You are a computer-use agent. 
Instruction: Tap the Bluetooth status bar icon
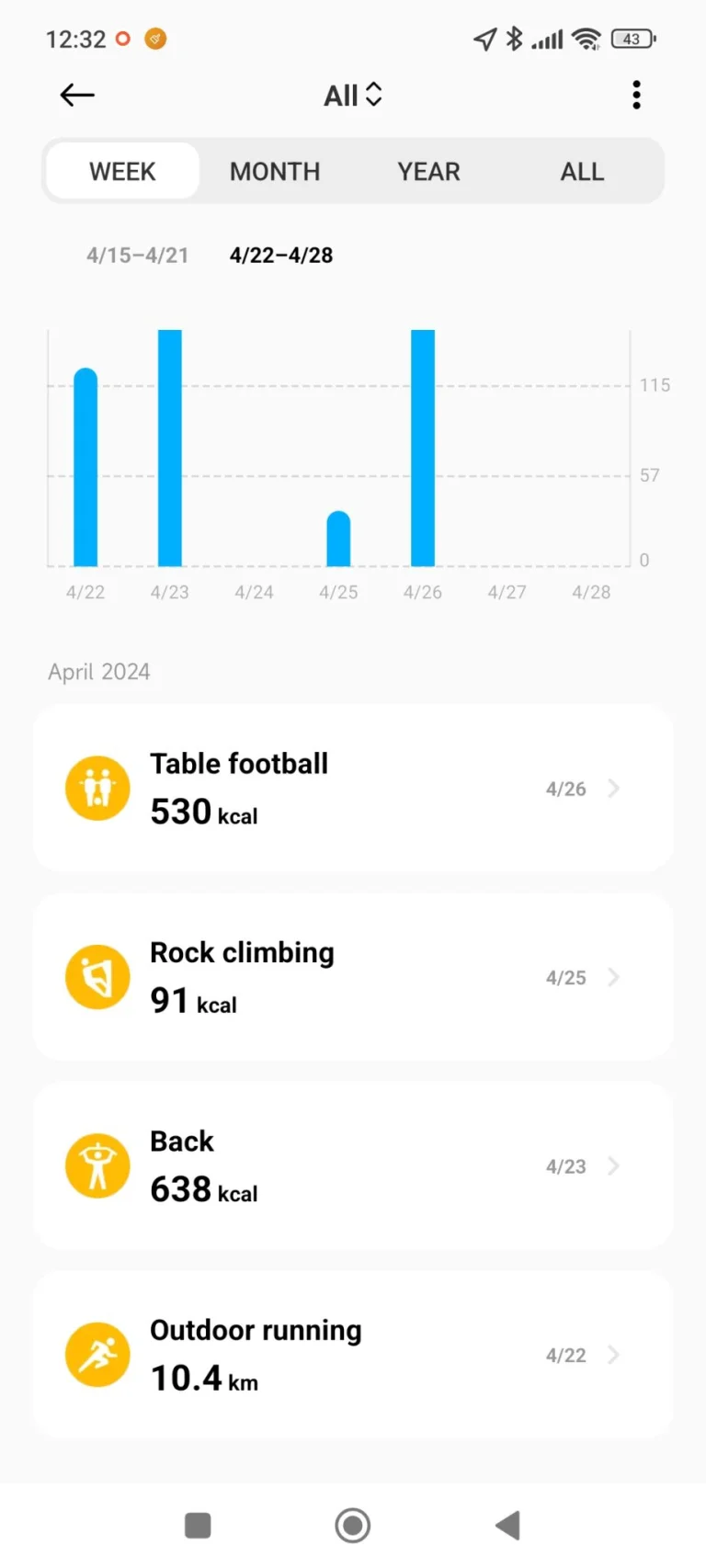pyautogui.click(x=513, y=39)
